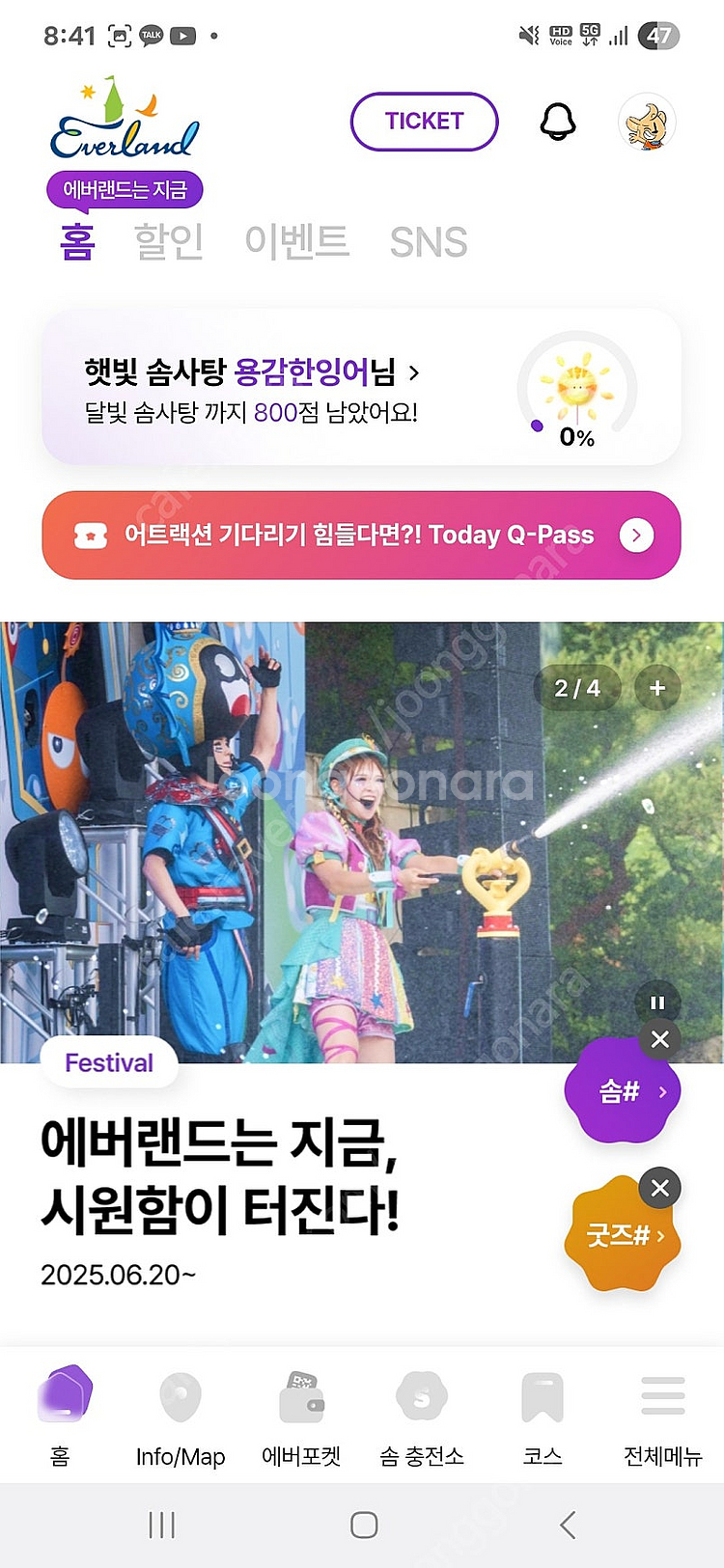Pause the banner slideshow
The width and height of the screenshot is (724, 1568).
pos(657,1004)
